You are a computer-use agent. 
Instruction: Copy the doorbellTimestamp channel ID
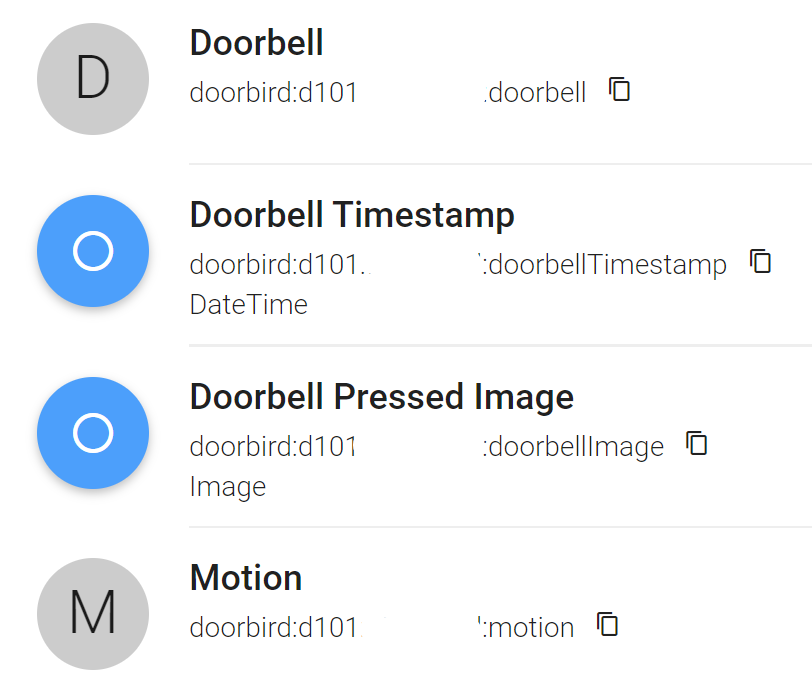coord(762,262)
